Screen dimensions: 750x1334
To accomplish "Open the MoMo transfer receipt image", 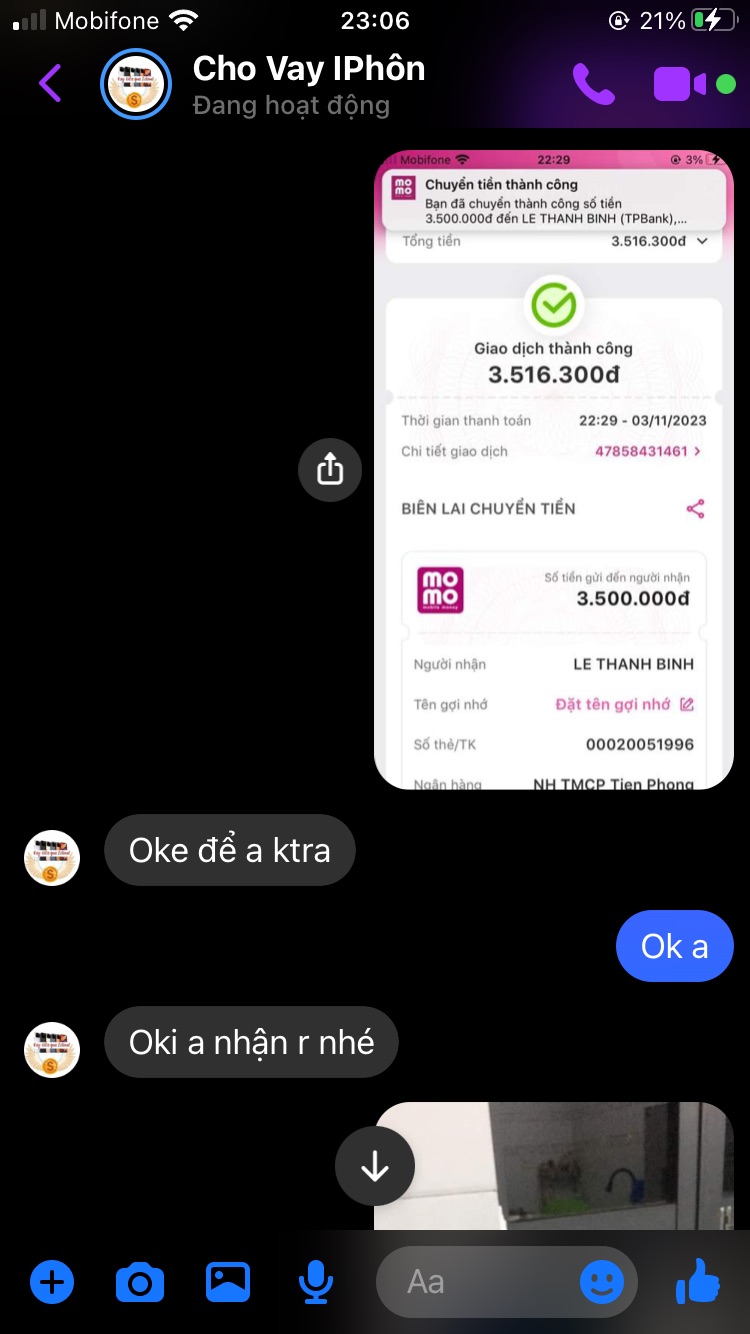I will 553,470.
